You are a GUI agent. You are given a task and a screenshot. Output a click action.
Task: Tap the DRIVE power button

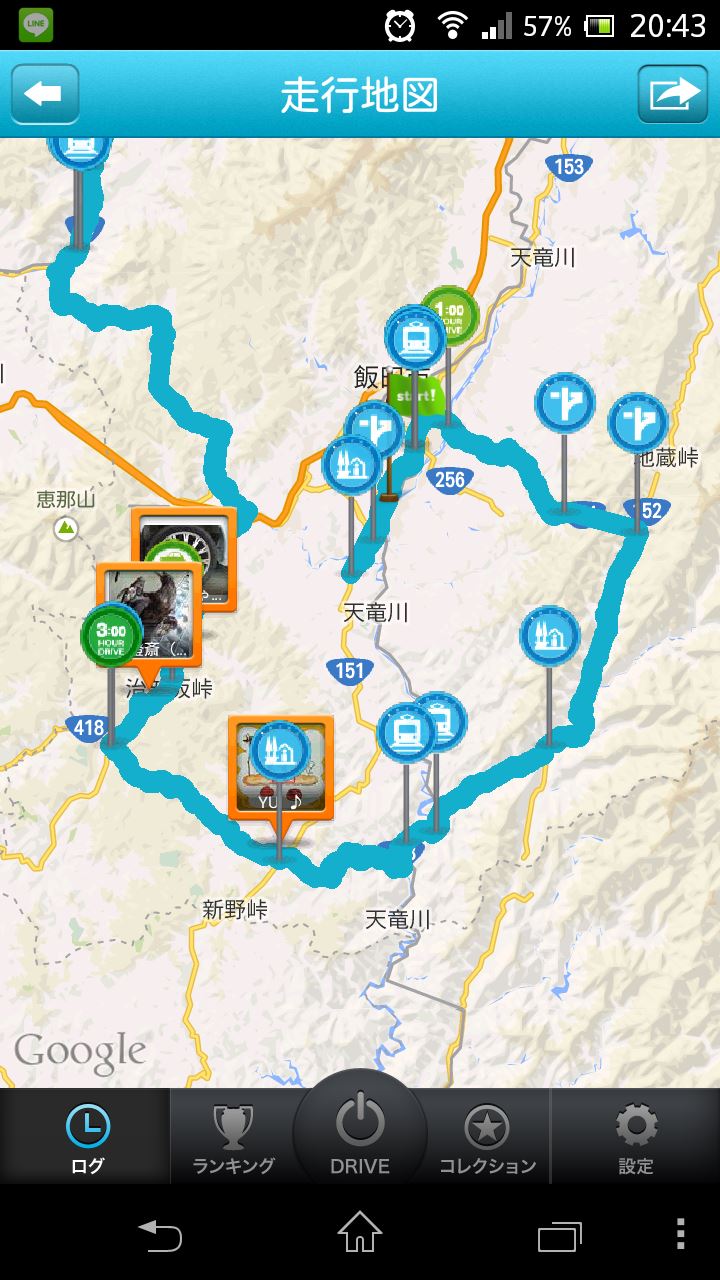click(x=360, y=1130)
